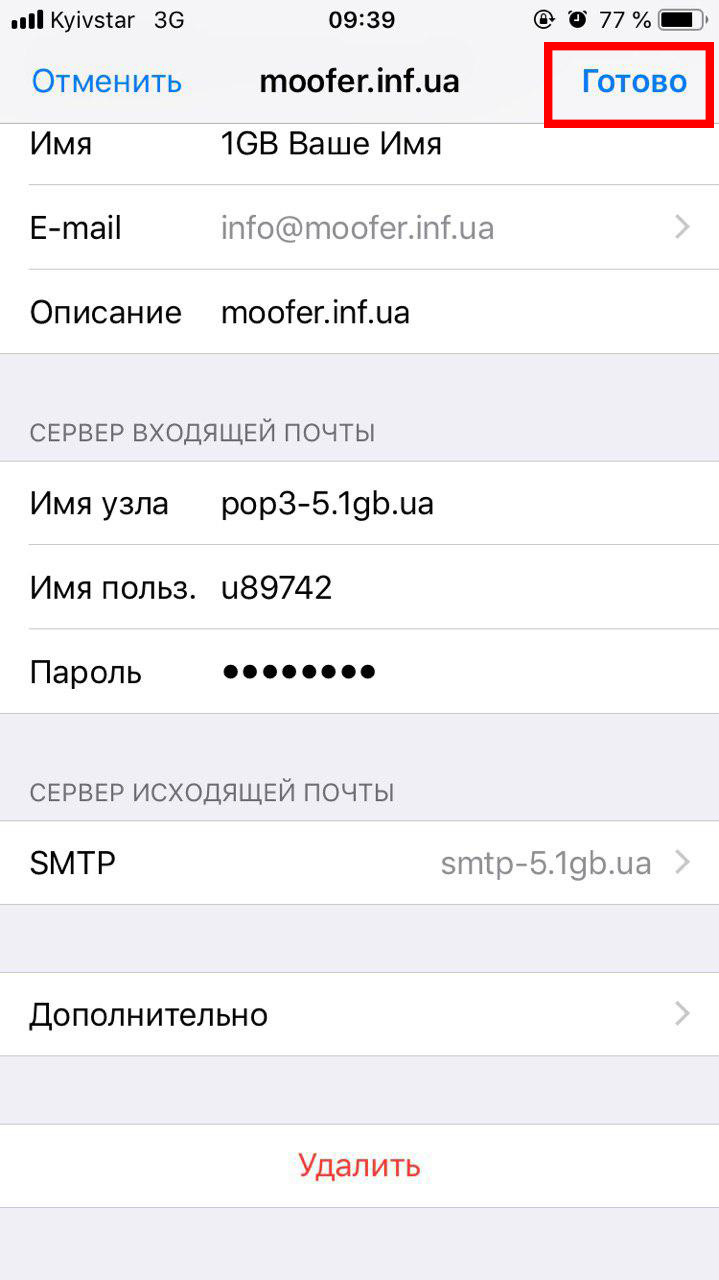The image size is (719, 1280).
Task: Tap Готово to save account settings
Action: coord(634,81)
